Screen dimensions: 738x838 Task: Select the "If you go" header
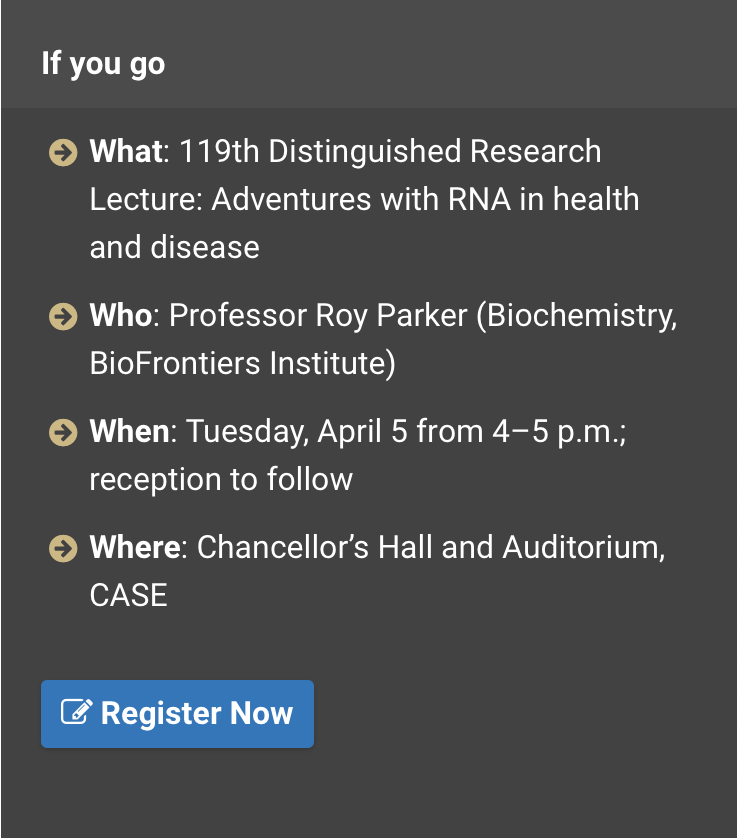pos(103,63)
